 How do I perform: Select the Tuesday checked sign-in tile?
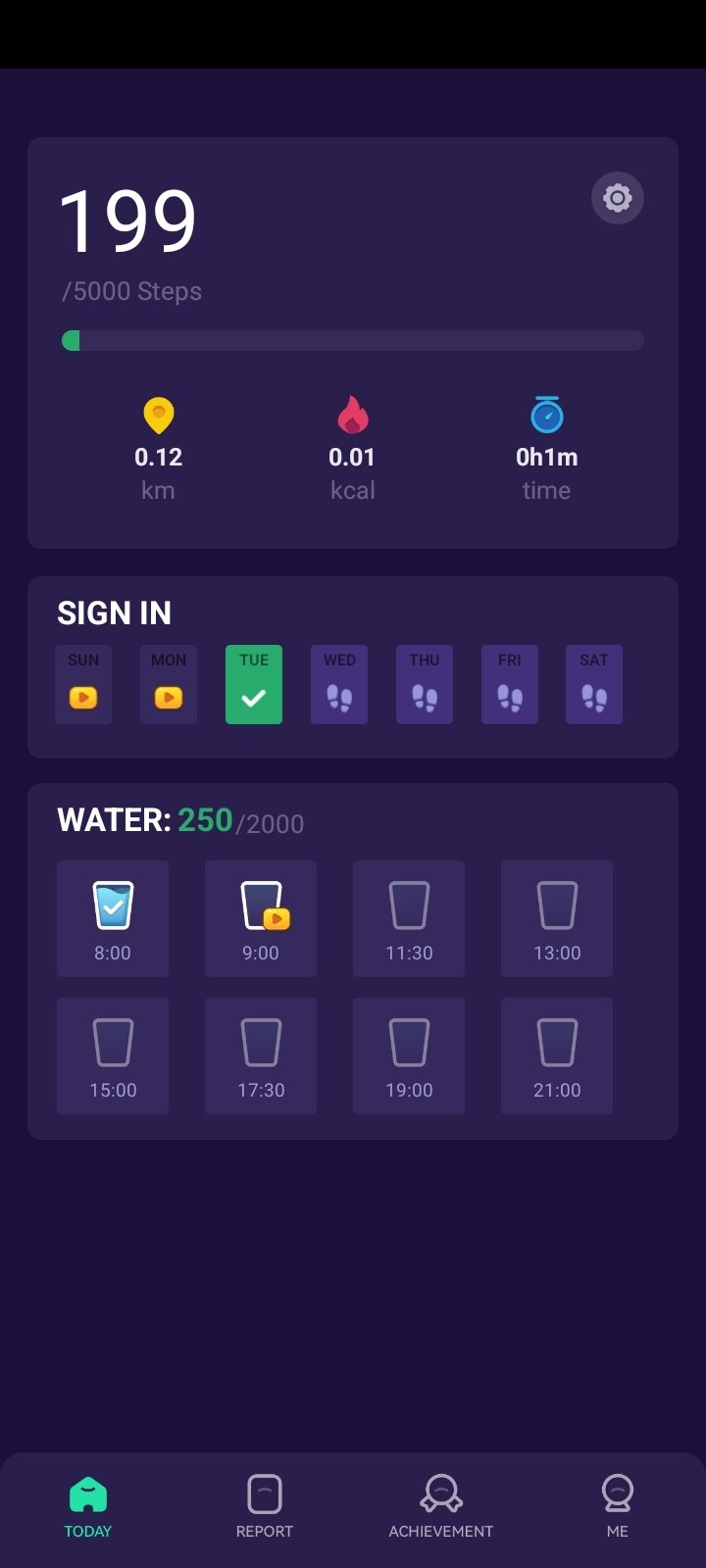tap(254, 684)
